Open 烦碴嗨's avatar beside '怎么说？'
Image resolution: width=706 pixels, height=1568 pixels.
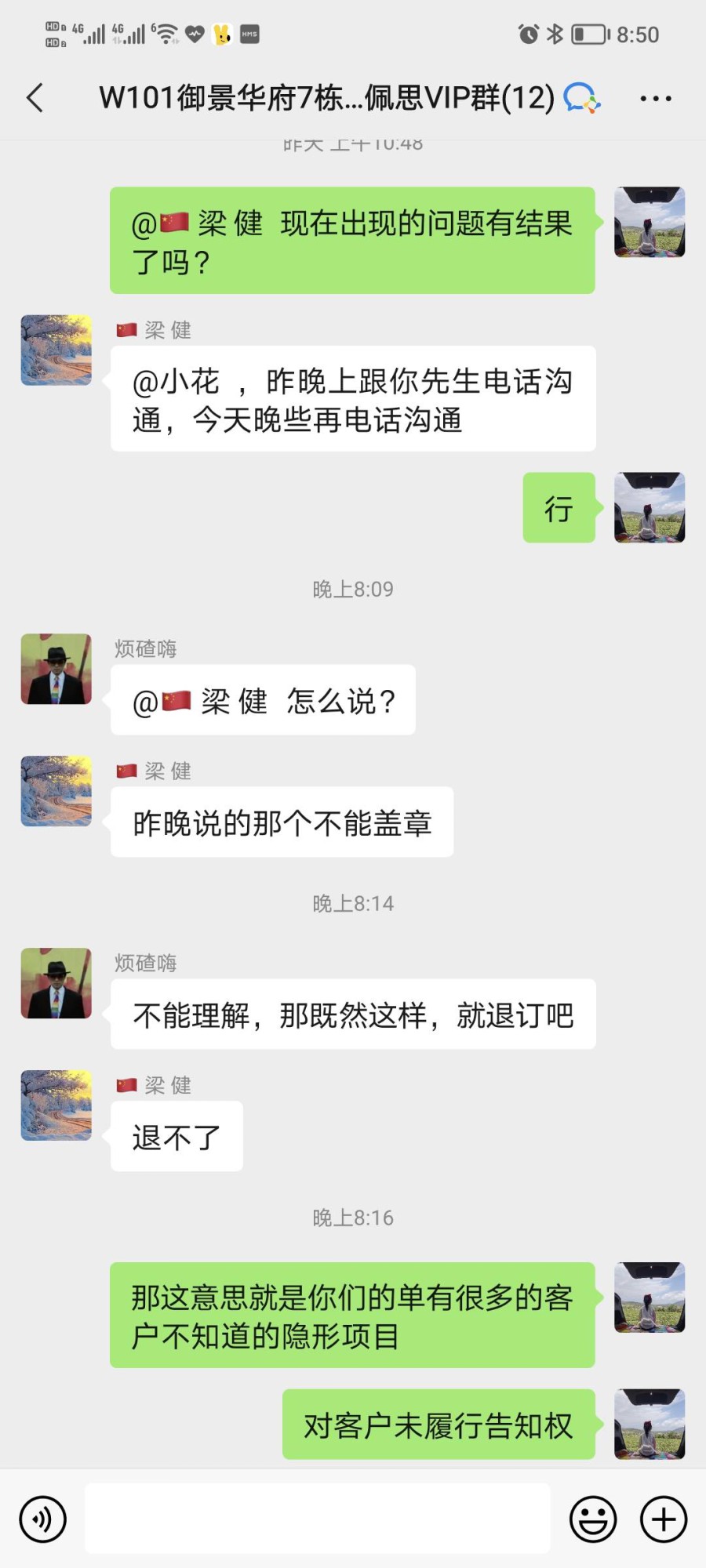pos(56,669)
